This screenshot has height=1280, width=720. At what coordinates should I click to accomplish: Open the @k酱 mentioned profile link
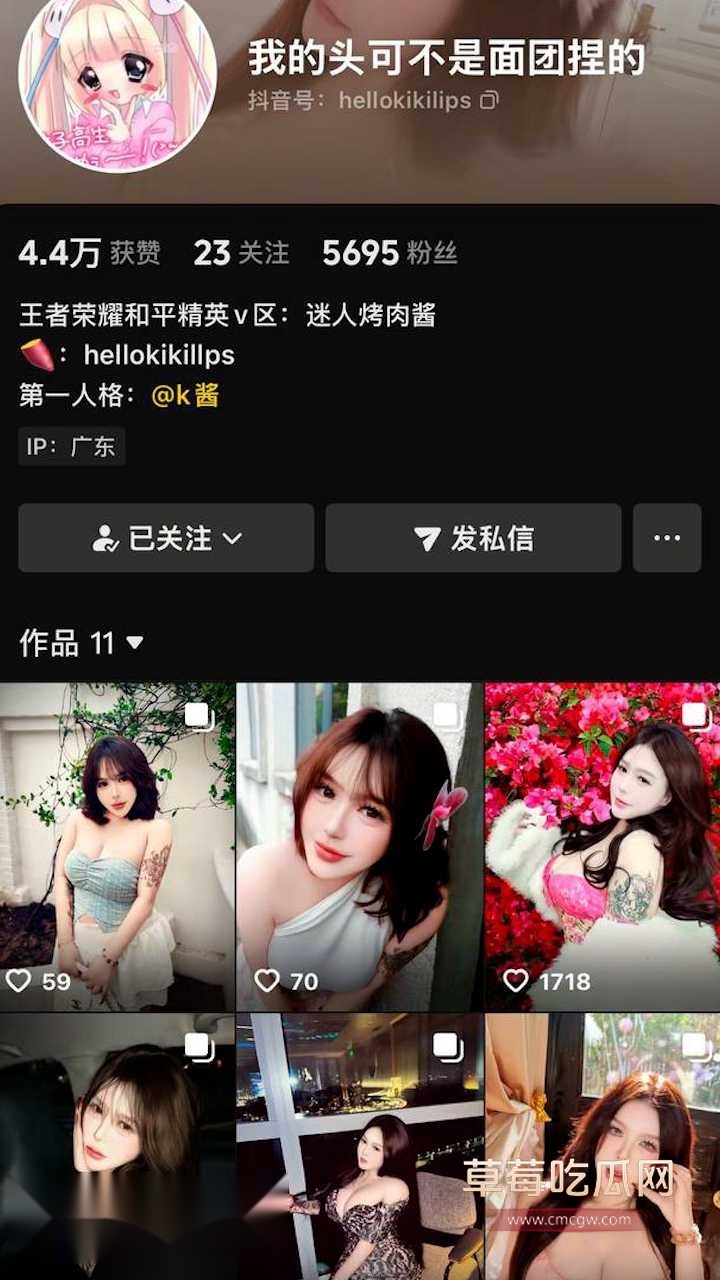point(185,395)
